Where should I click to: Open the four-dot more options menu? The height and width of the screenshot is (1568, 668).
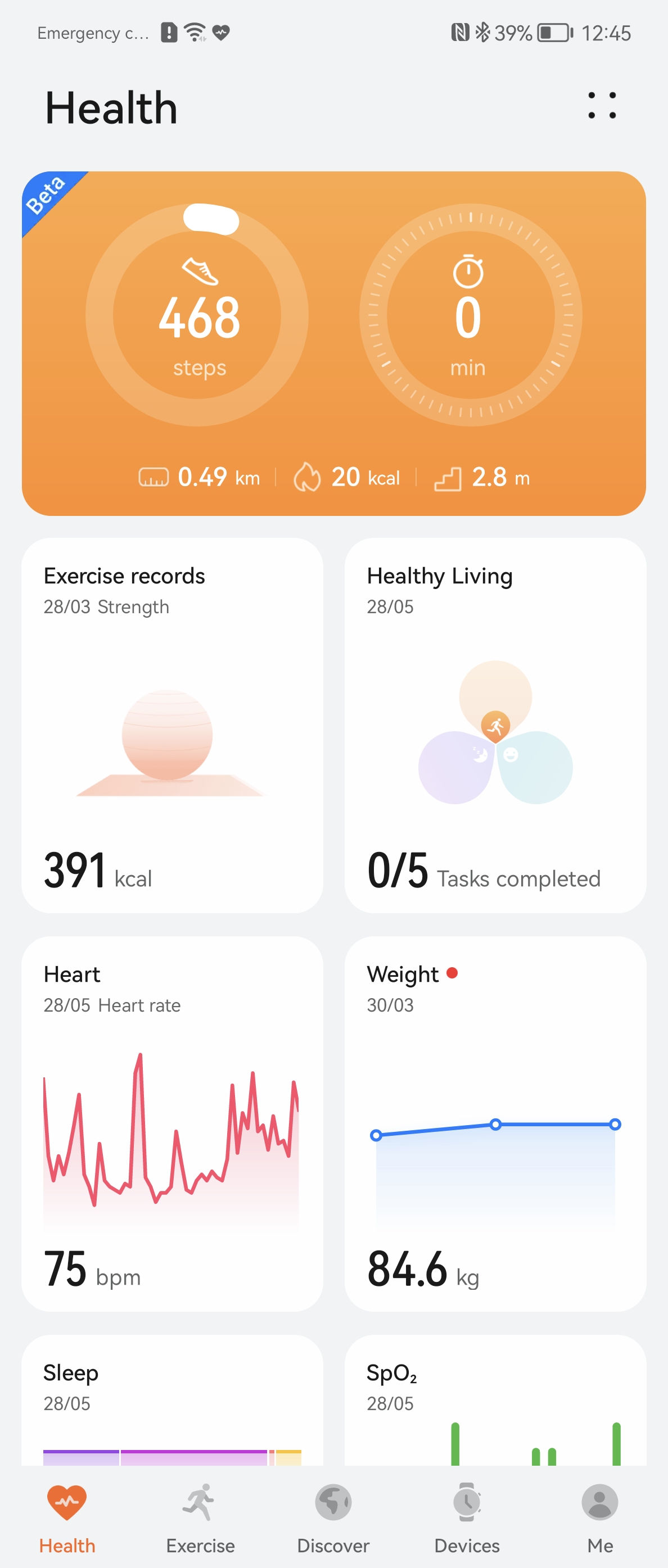[602, 105]
